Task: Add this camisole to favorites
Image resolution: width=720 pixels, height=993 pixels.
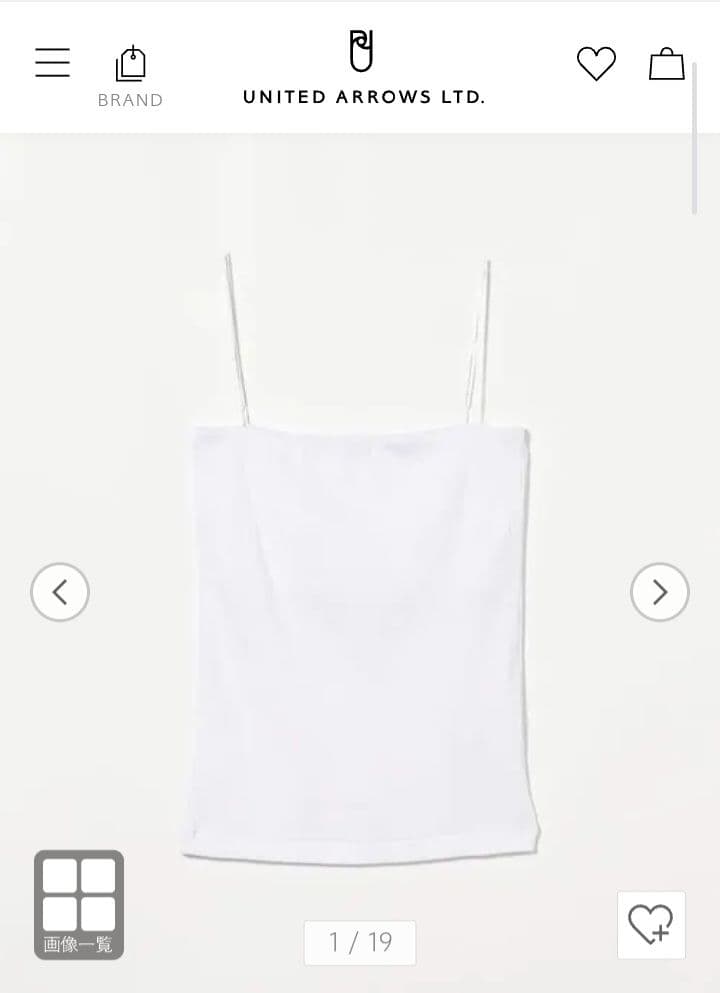Action: tap(651, 924)
